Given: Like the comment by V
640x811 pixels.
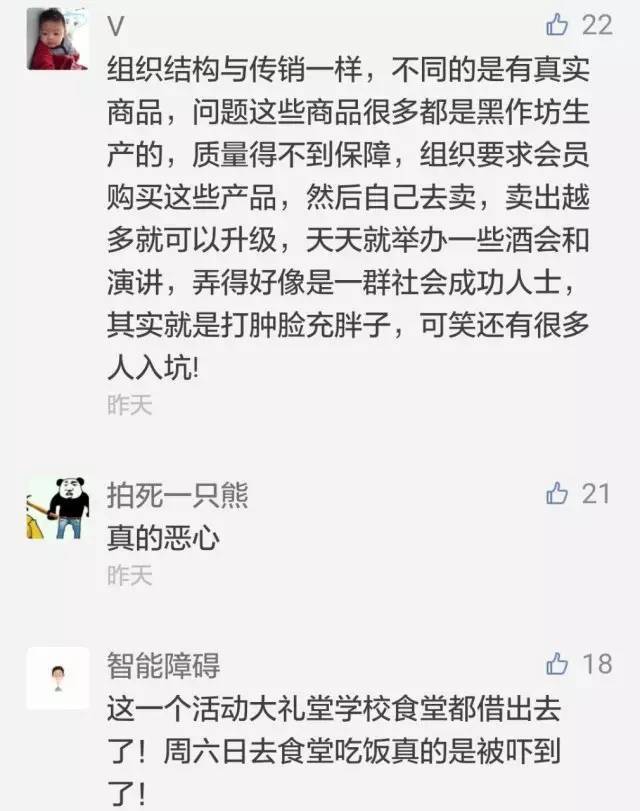Looking at the screenshot, I should 558,25.
